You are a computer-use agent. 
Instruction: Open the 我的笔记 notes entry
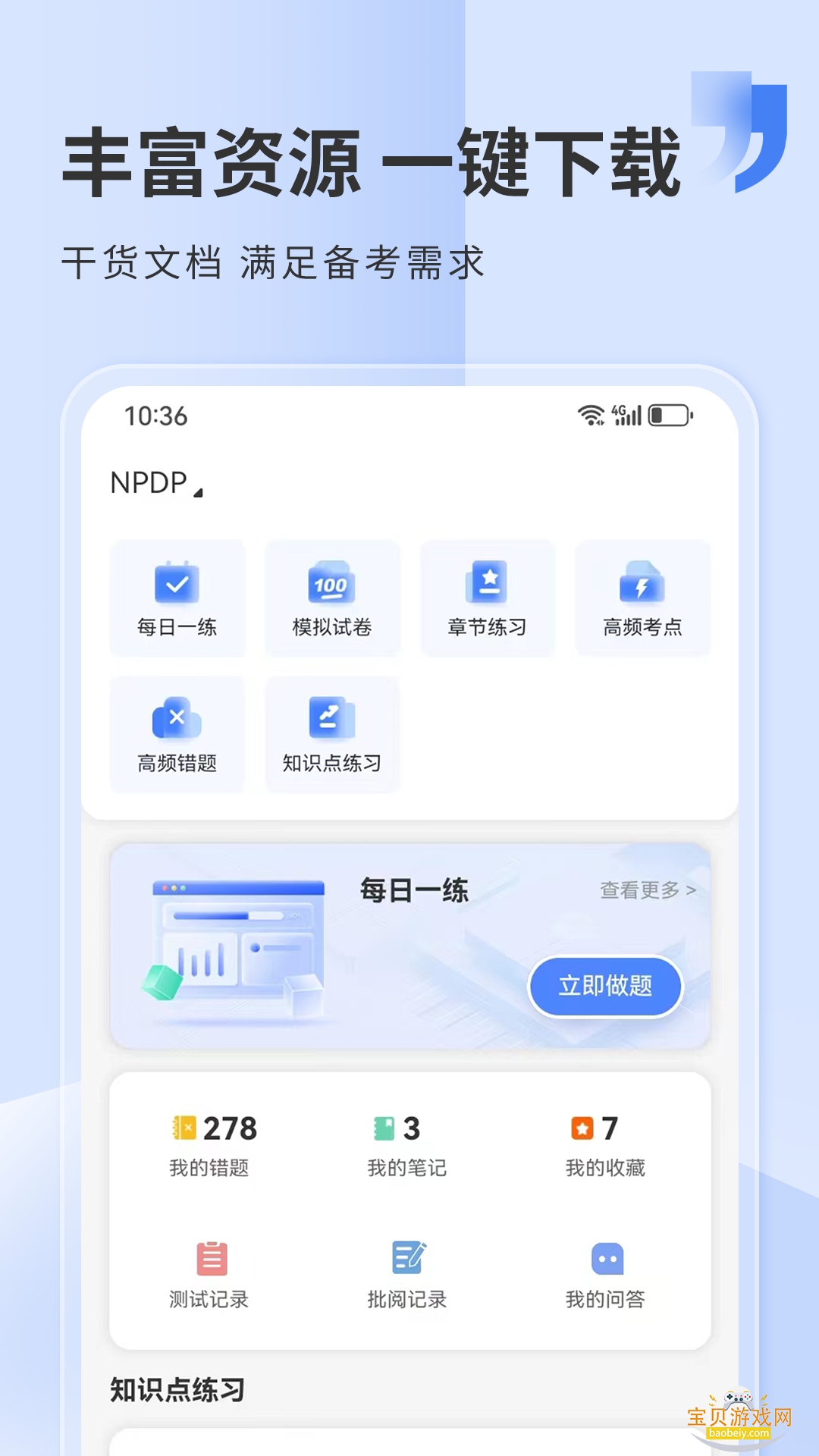407,1145
